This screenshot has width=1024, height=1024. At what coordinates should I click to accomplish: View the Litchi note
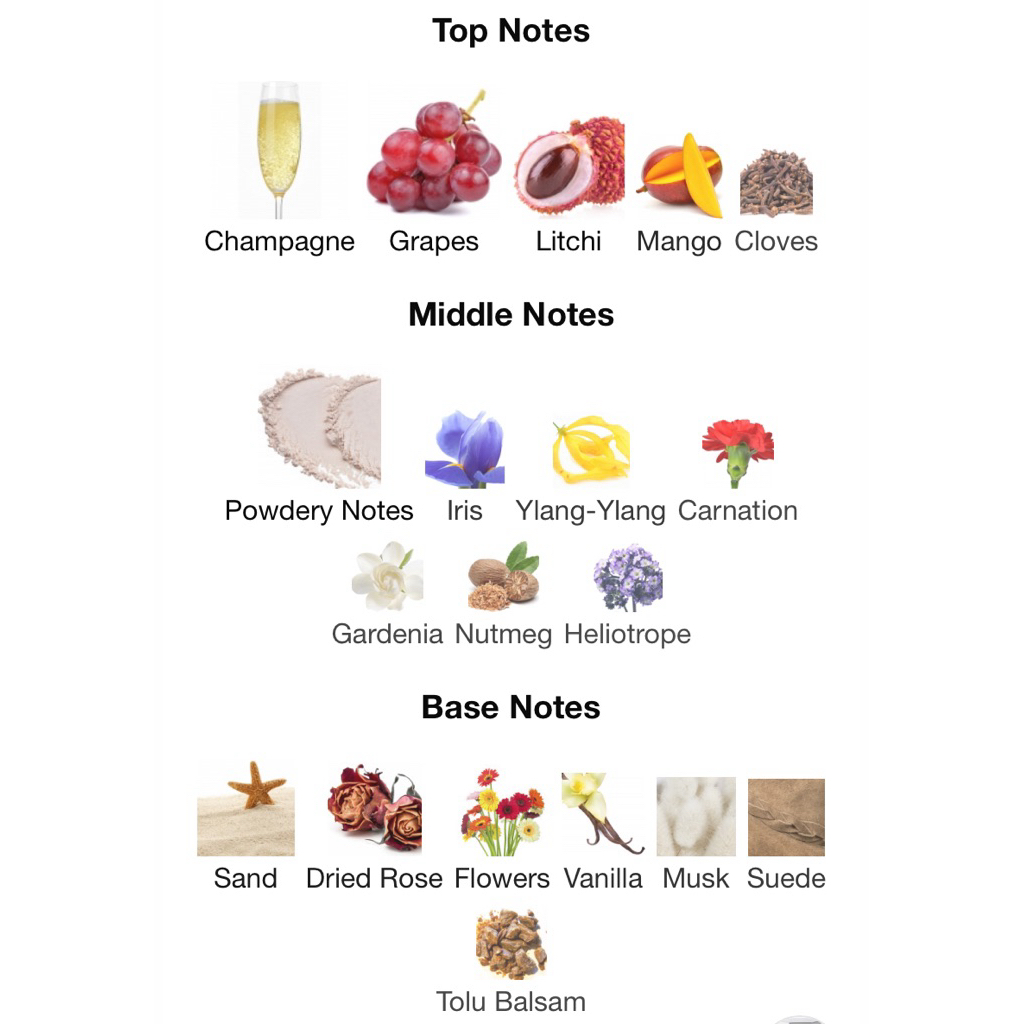[569, 184]
